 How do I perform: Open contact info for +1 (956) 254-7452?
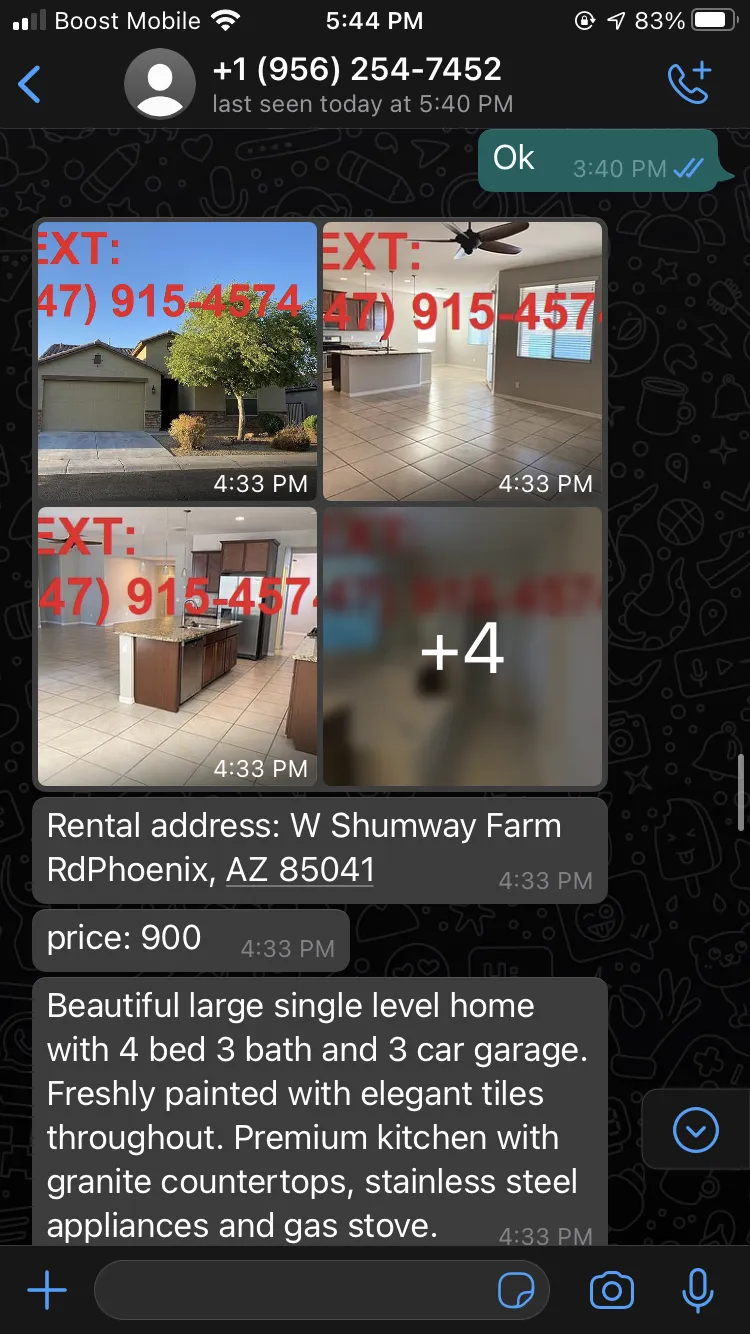(x=358, y=84)
